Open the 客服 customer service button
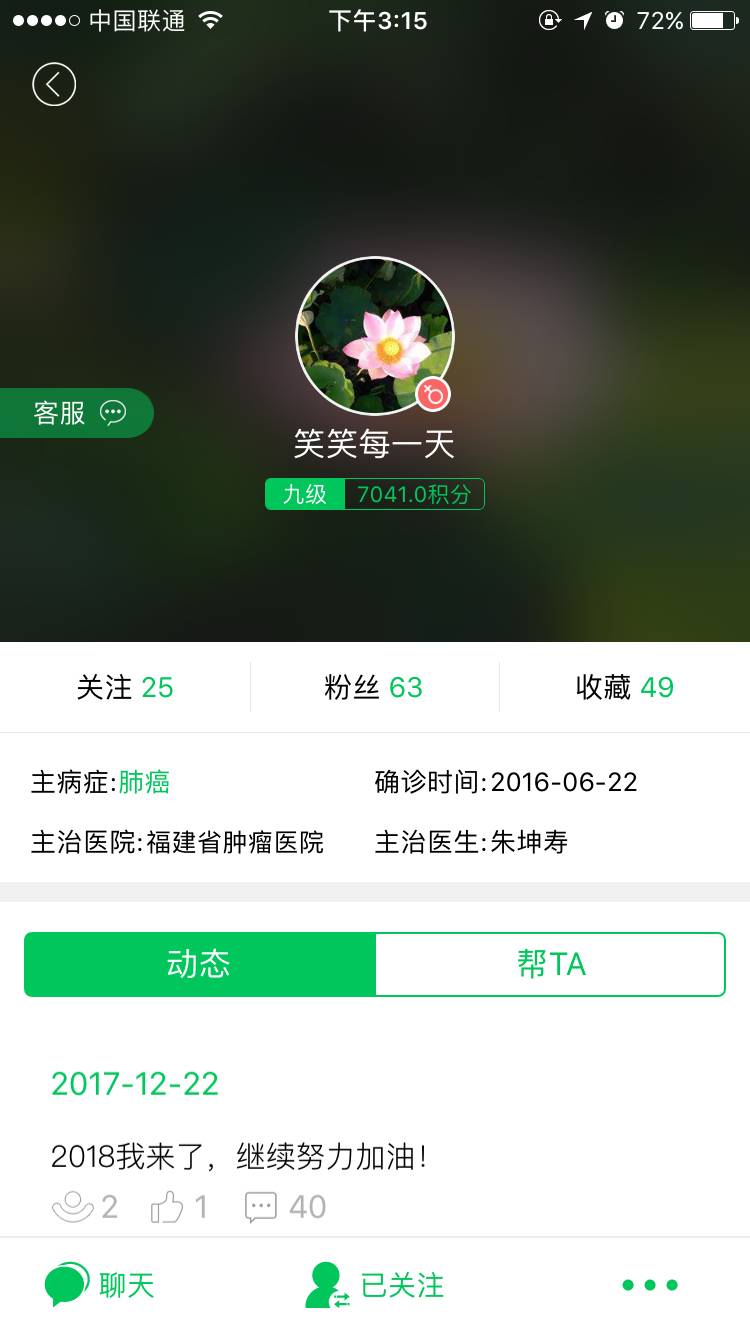The width and height of the screenshot is (750, 1334). 78,413
